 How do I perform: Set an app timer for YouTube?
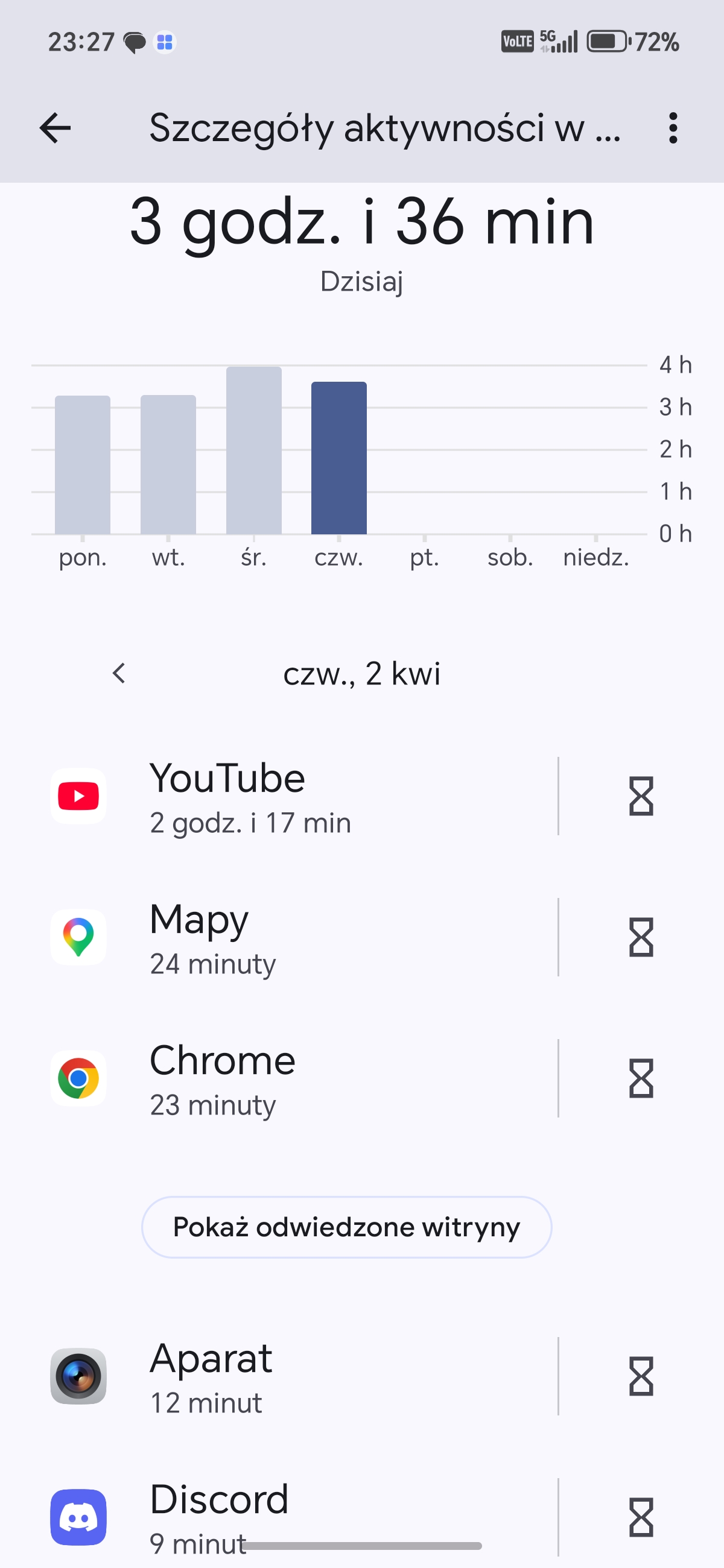(x=641, y=796)
